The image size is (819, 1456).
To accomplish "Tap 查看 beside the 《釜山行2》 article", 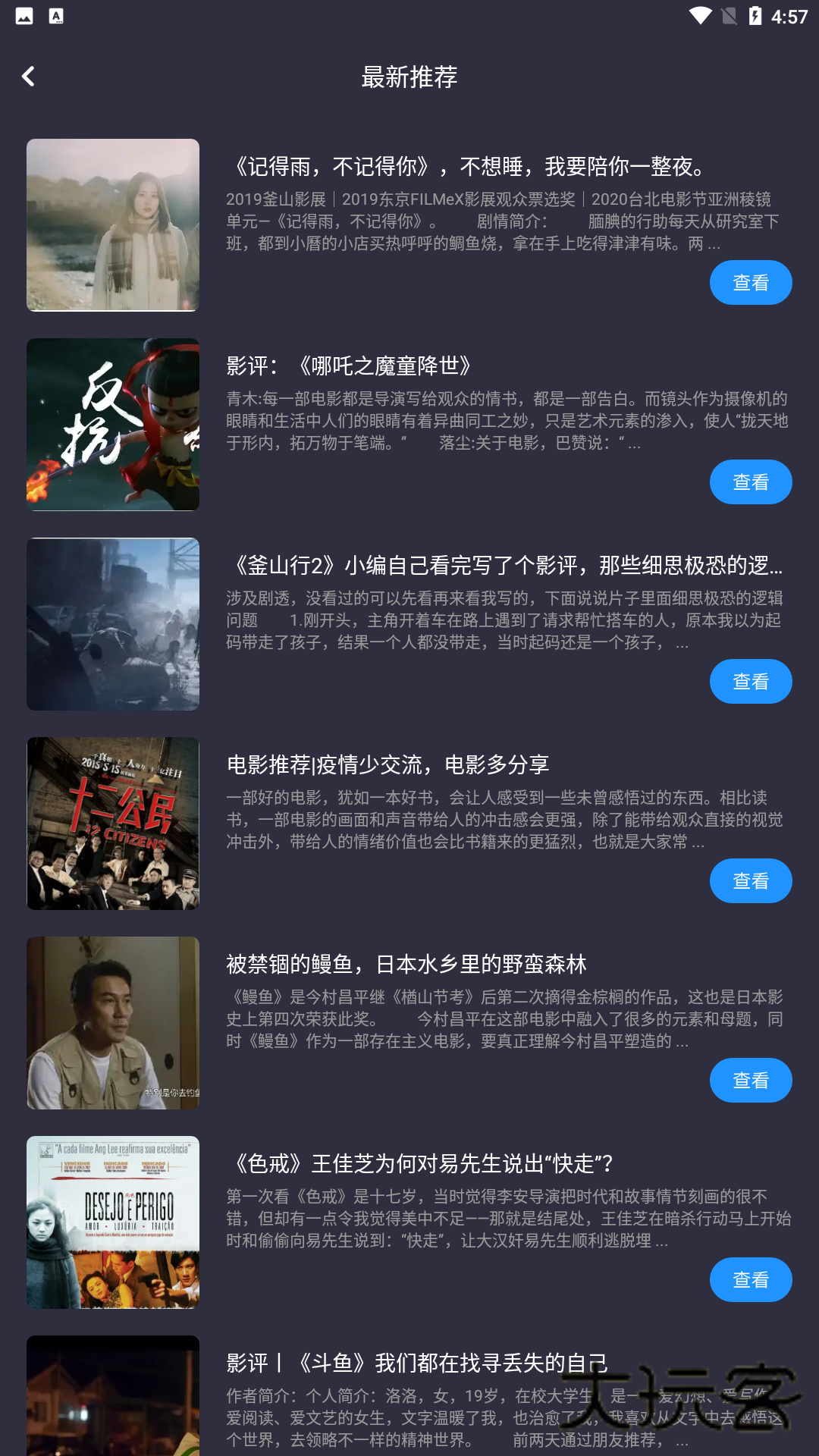I will pos(751,681).
